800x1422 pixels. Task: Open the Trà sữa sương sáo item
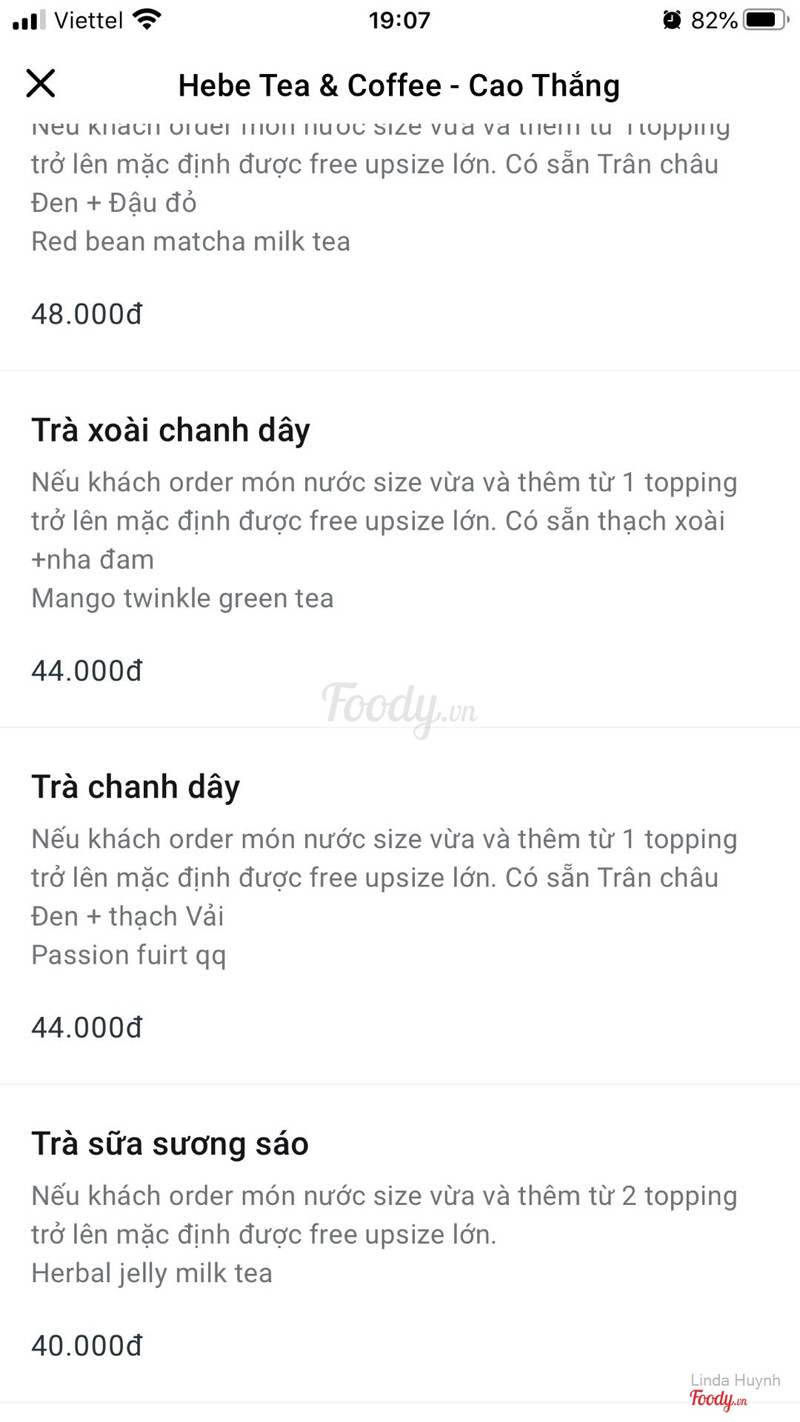pyautogui.click(x=170, y=1144)
